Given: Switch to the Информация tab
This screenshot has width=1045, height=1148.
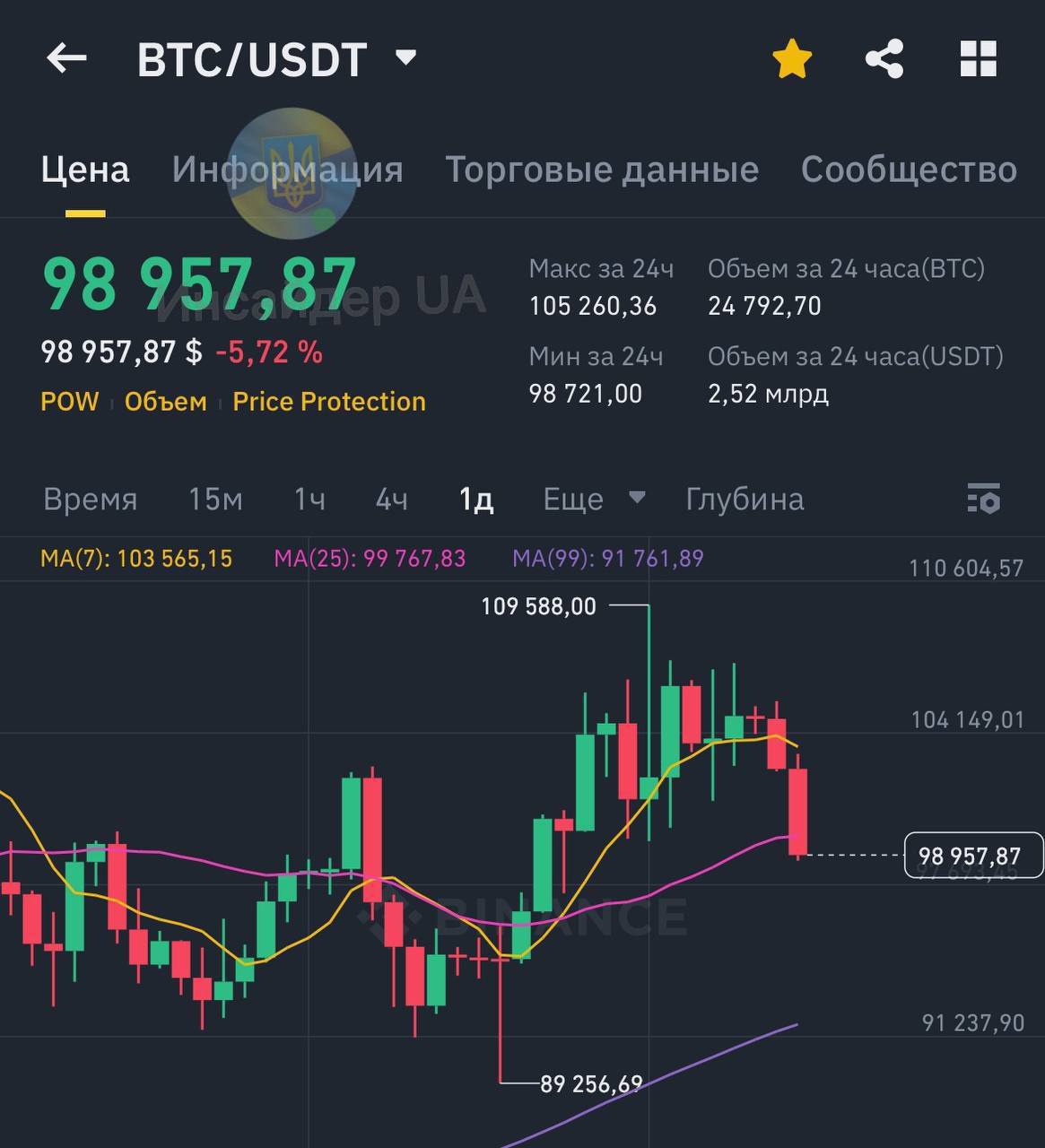Looking at the screenshot, I should 287,170.
